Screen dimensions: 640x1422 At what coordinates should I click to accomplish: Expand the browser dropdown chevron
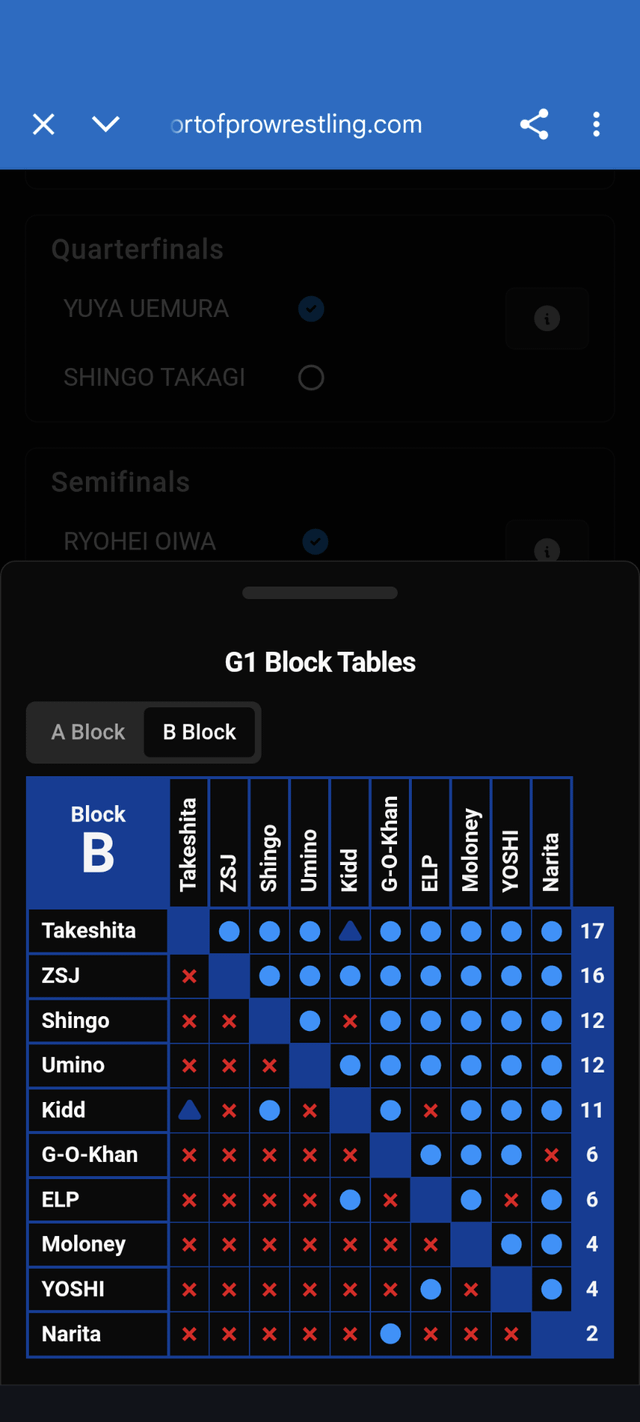105,124
